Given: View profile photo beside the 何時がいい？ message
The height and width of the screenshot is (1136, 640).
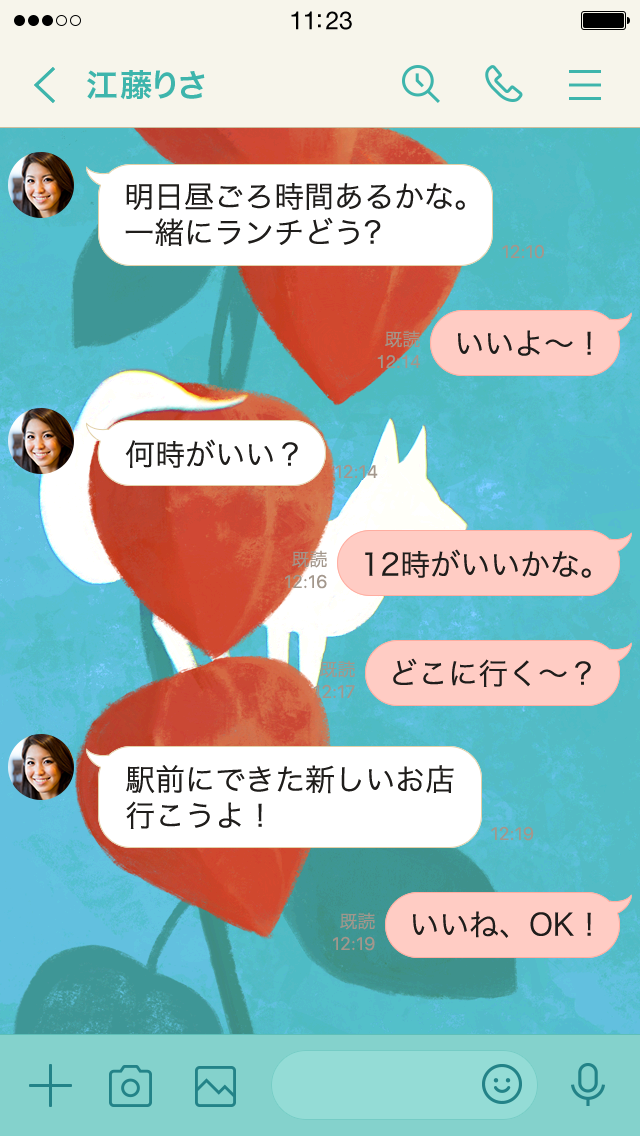Looking at the screenshot, I should click(41, 440).
